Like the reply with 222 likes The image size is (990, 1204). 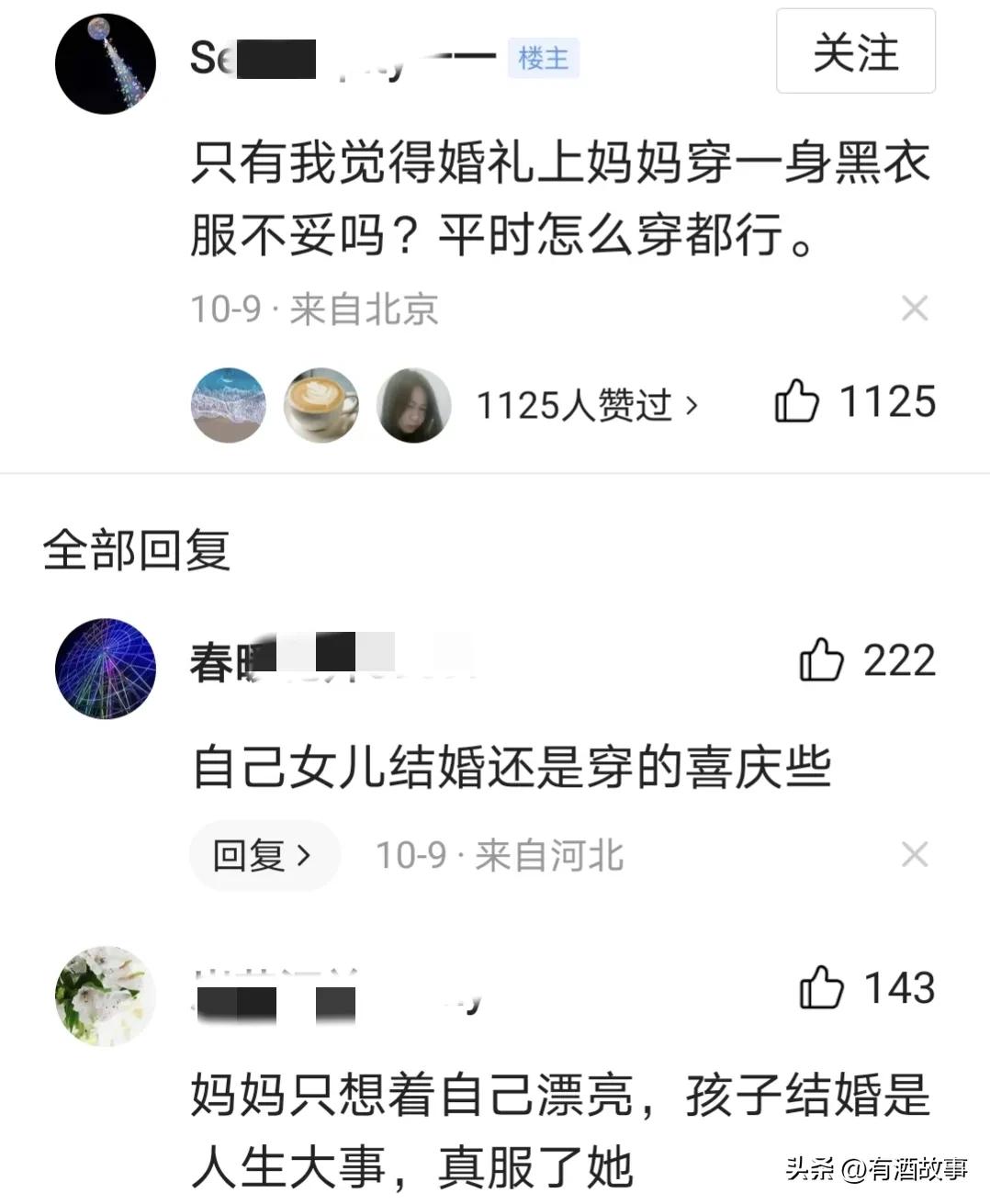point(821,660)
